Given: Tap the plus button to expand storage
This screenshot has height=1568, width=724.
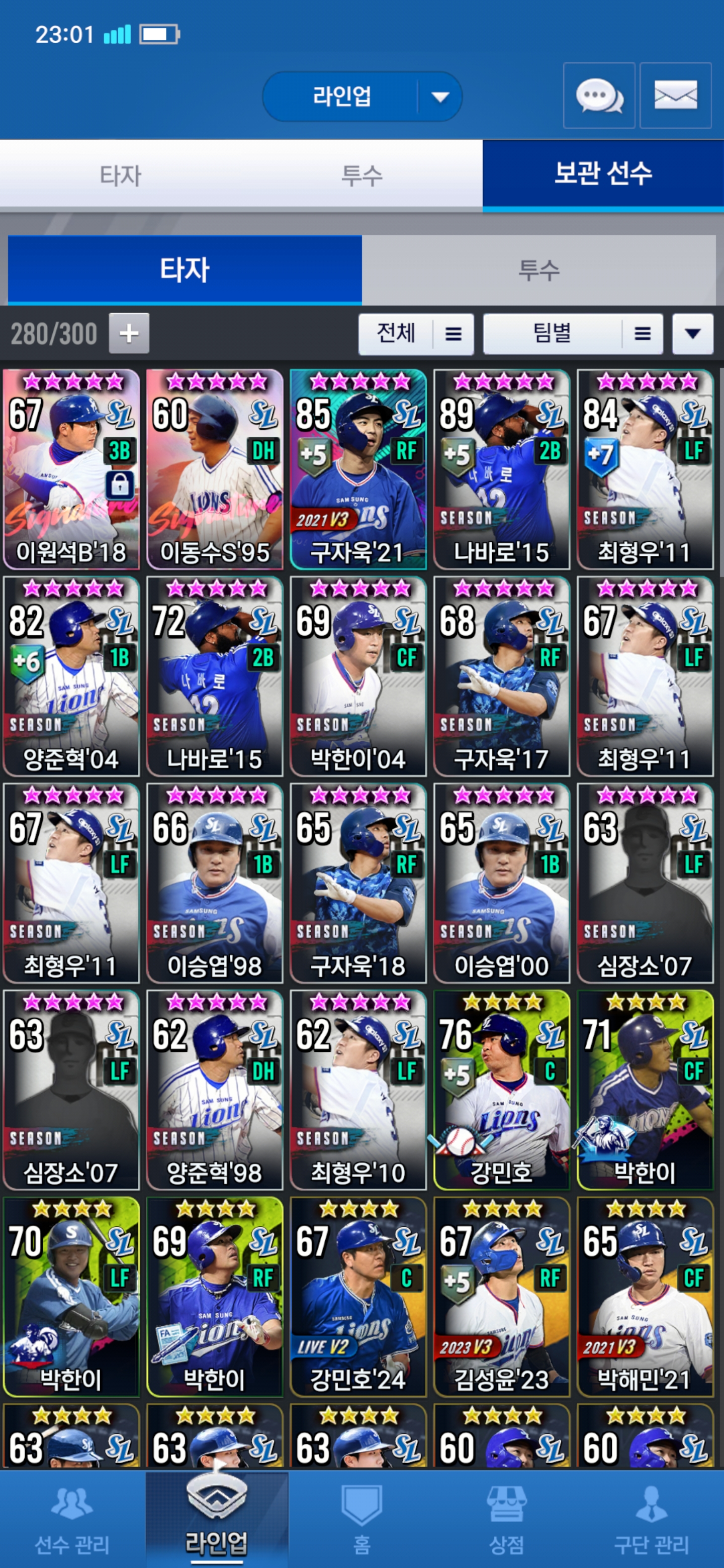Looking at the screenshot, I should tap(129, 333).
